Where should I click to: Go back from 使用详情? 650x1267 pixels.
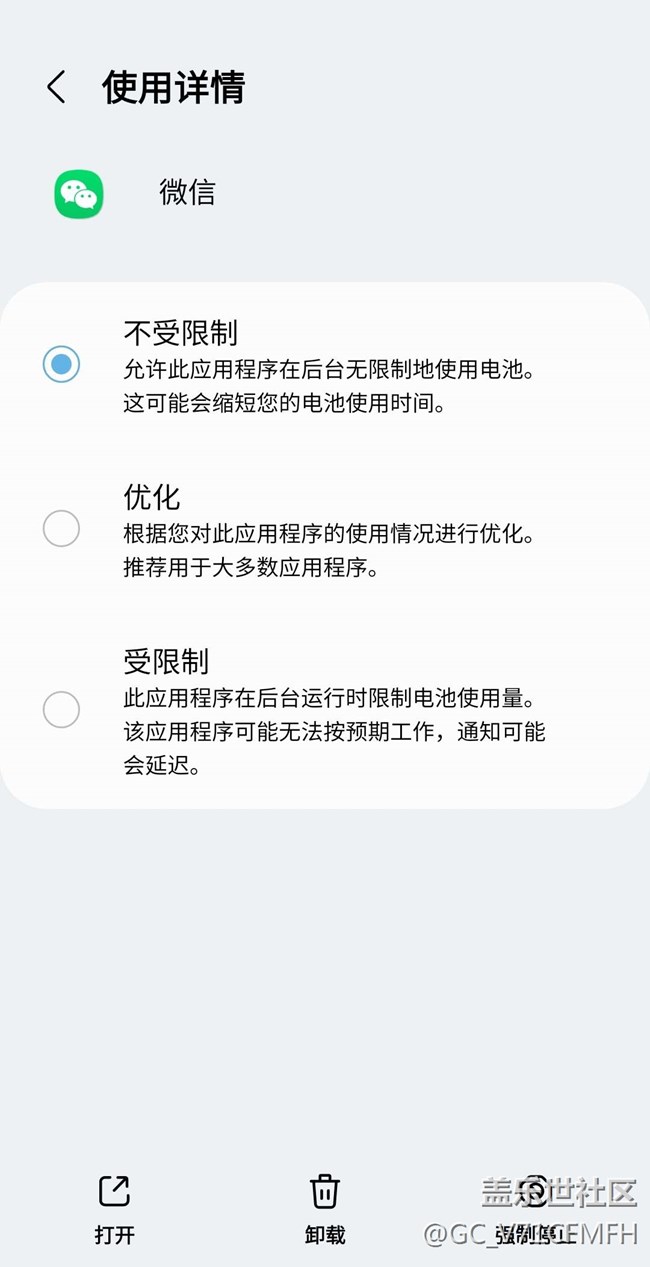coord(56,88)
